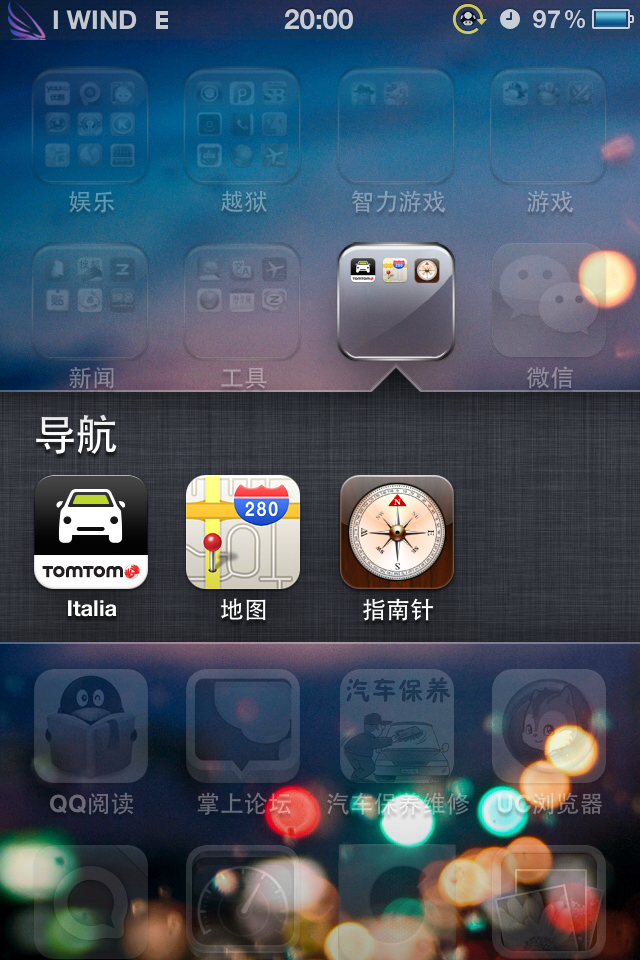The width and height of the screenshot is (640, 960).
Task: Tap the dimmed 智力游戏 folder
Action: pos(396,126)
